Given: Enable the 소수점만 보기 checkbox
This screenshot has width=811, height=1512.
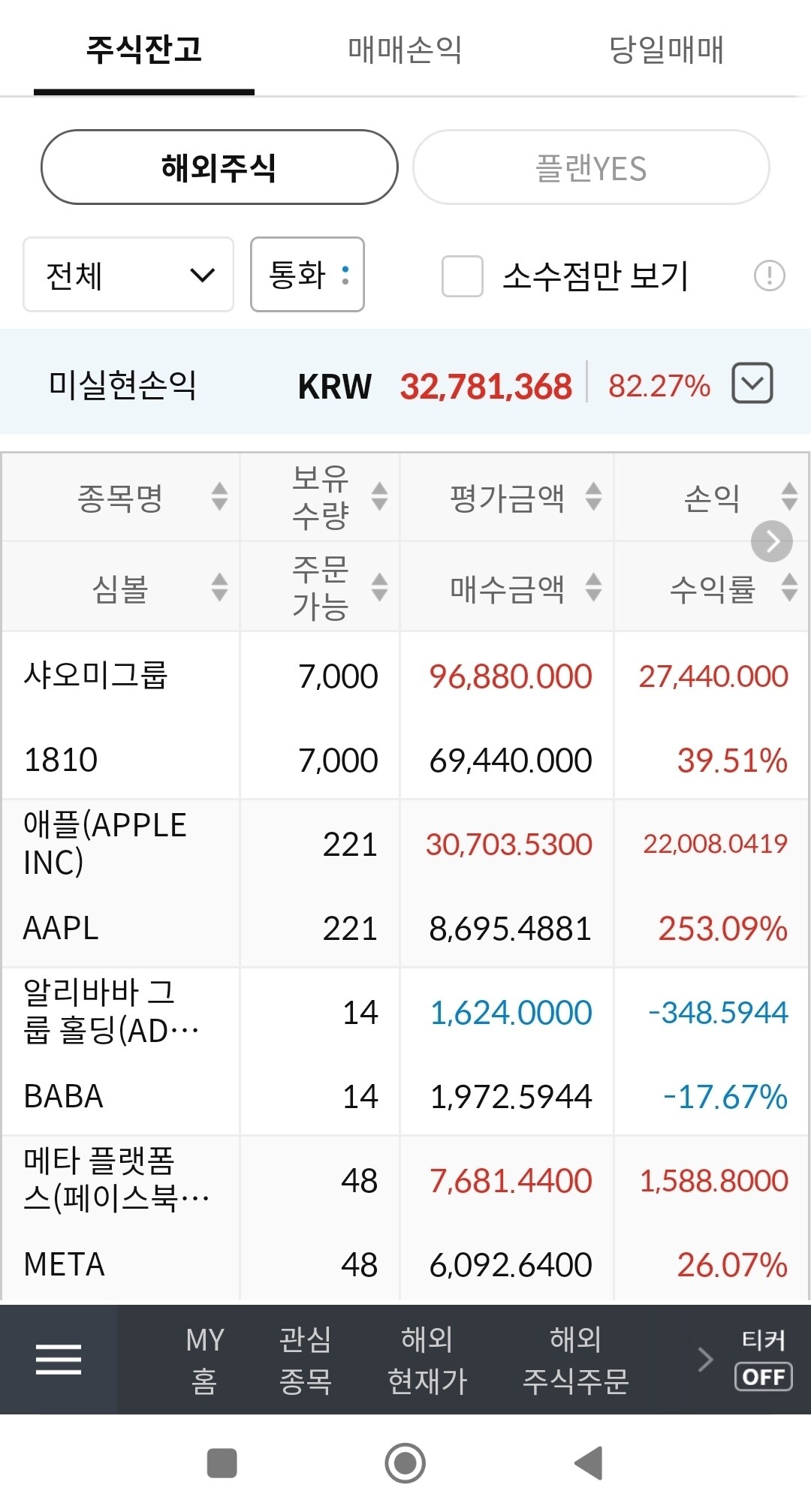Looking at the screenshot, I should click(x=460, y=276).
